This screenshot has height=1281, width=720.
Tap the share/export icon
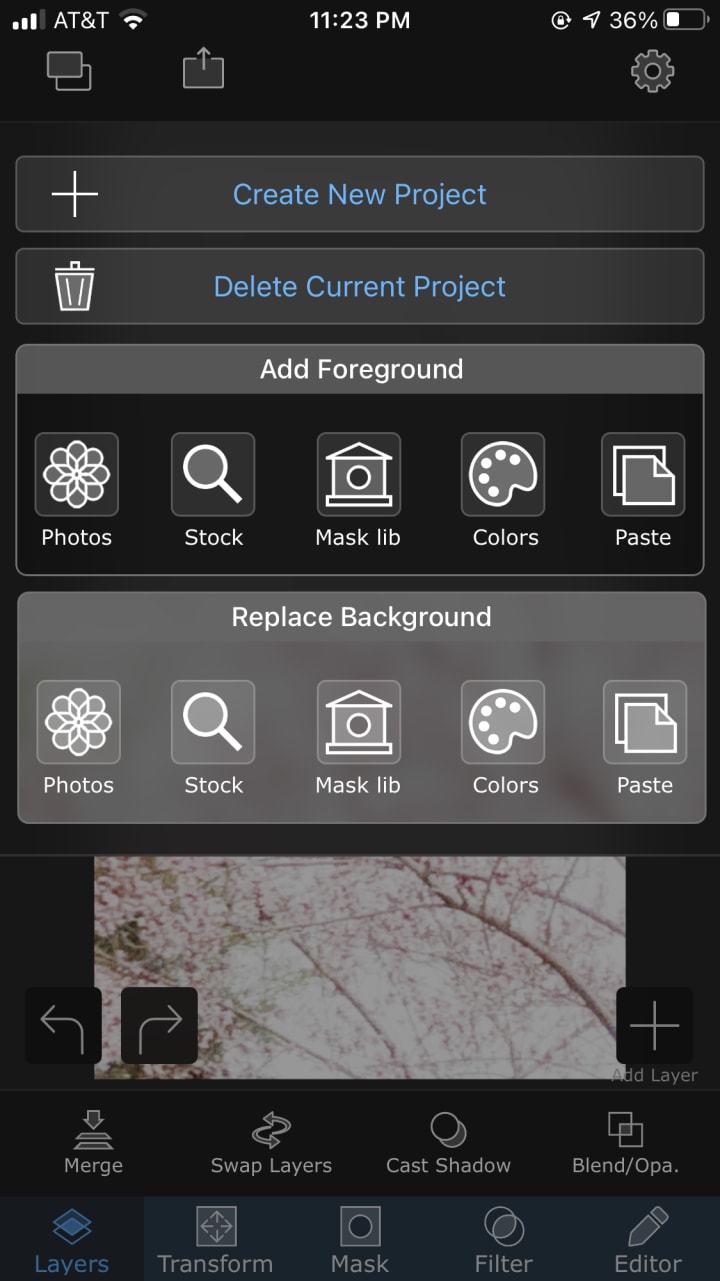(x=203, y=71)
